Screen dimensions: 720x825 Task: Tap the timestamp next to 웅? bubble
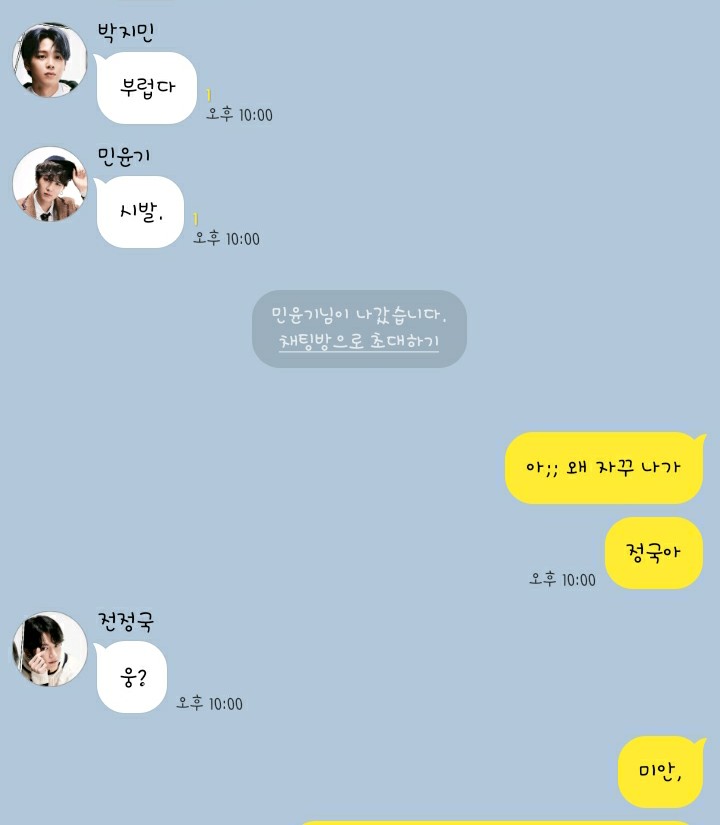point(210,703)
